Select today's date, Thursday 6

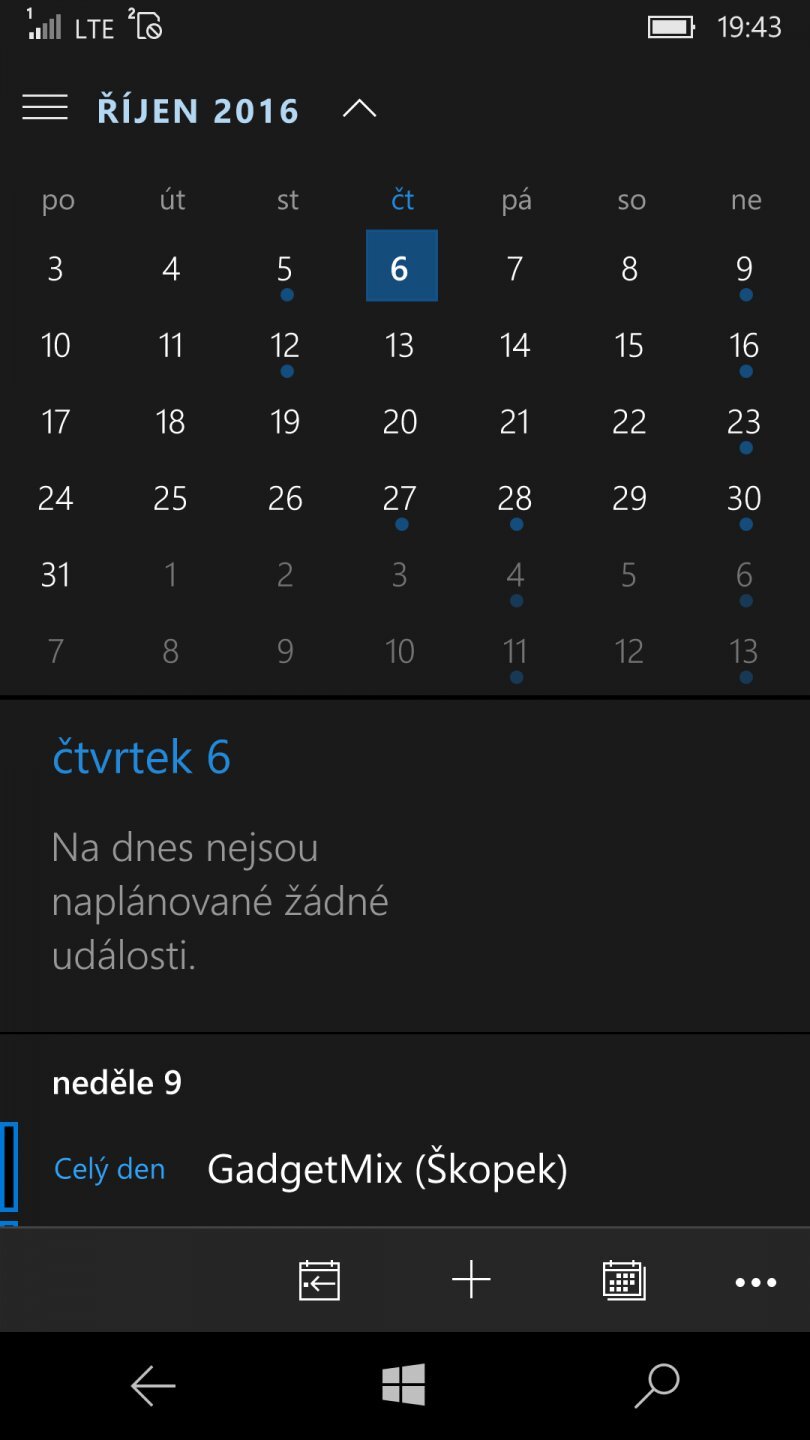400,267
